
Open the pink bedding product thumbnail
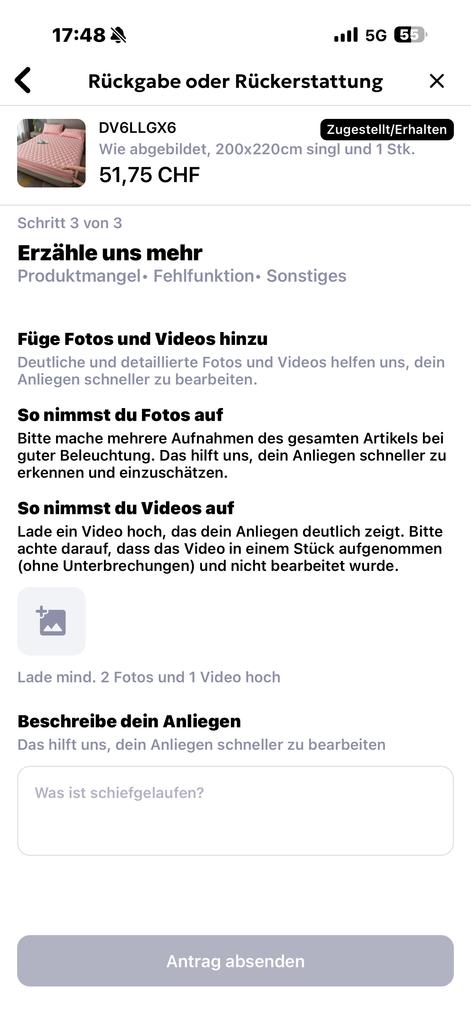(x=51, y=153)
